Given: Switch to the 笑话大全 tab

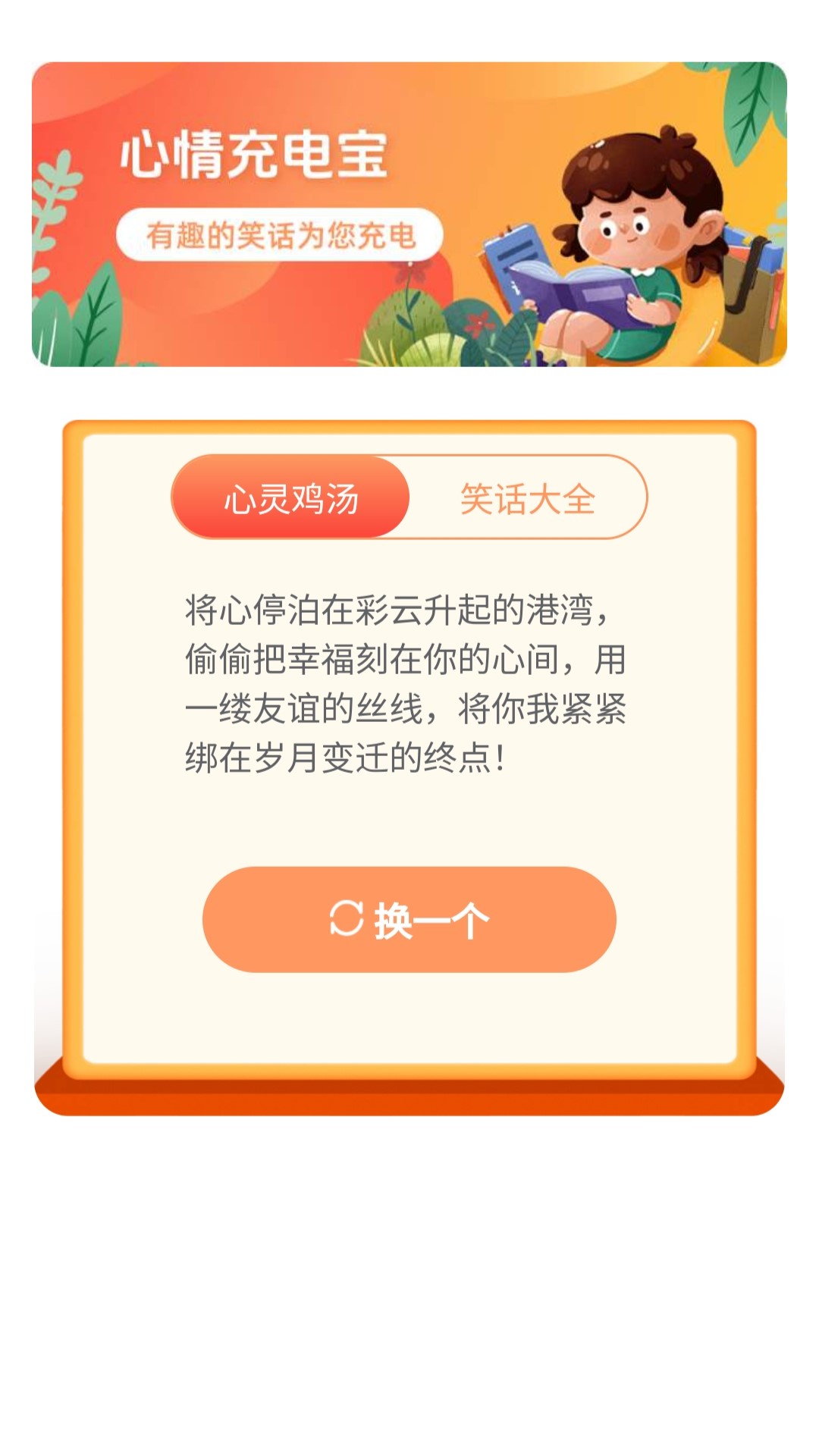Looking at the screenshot, I should point(528,498).
